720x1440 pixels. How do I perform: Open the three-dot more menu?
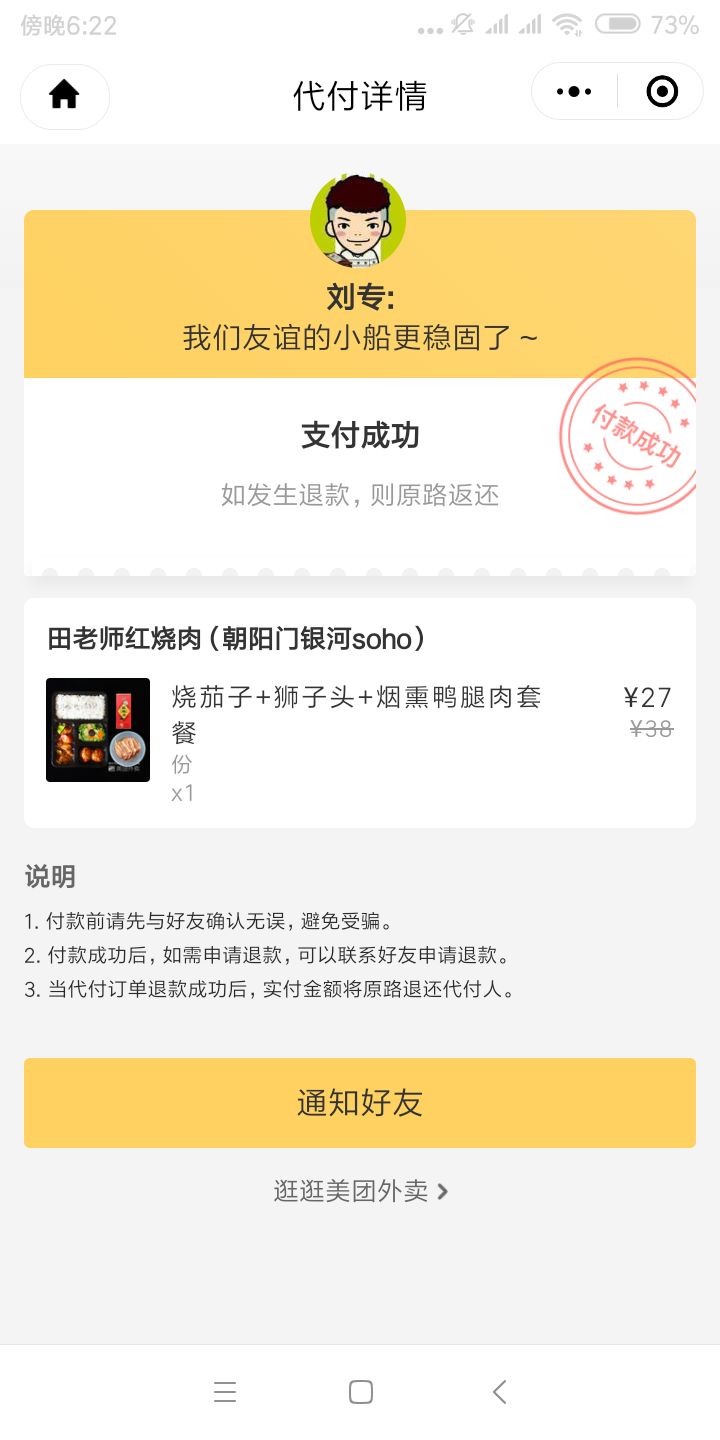point(574,92)
